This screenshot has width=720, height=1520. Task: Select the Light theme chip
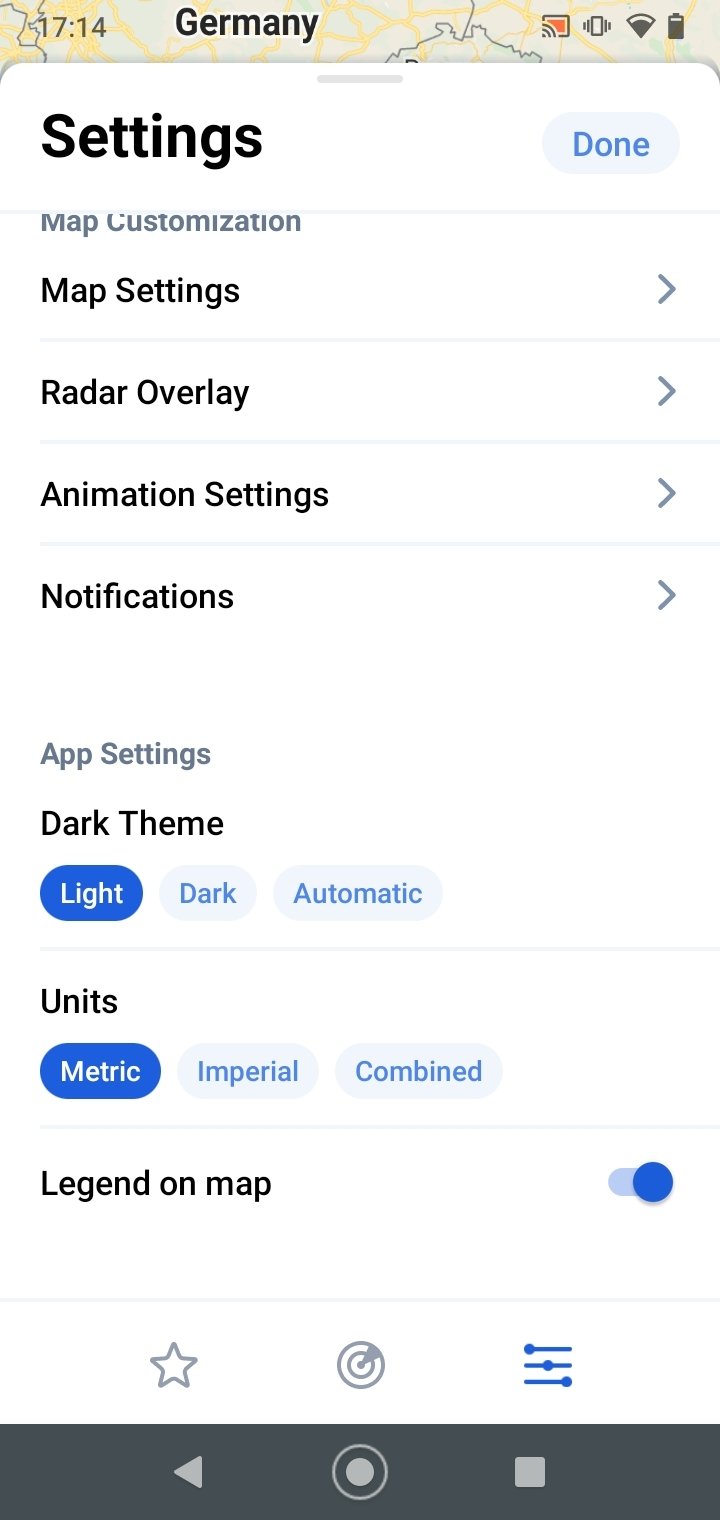pyautogui.click(x=92, y=893)
